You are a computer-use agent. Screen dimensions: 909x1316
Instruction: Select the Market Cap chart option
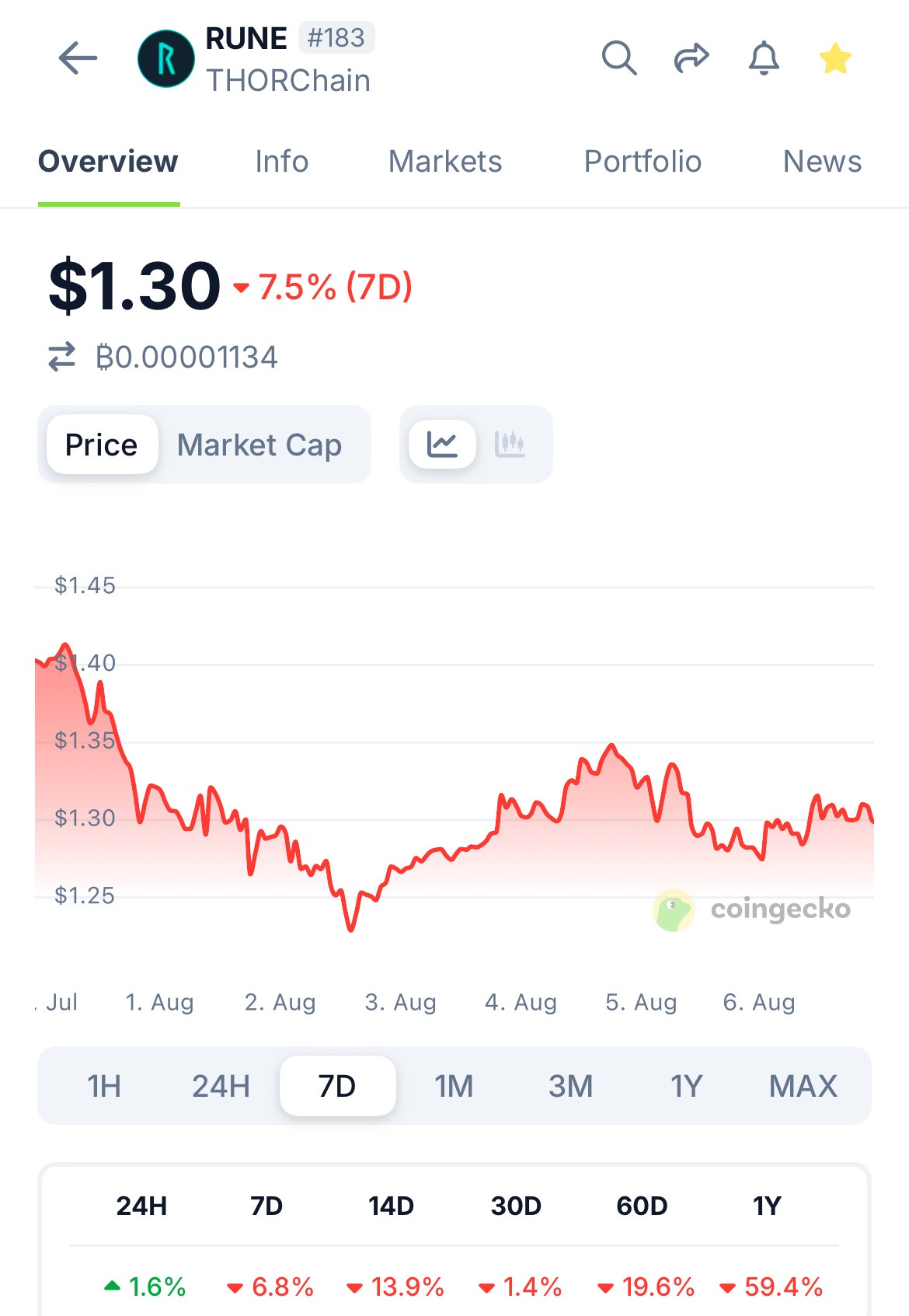(259, 445)
